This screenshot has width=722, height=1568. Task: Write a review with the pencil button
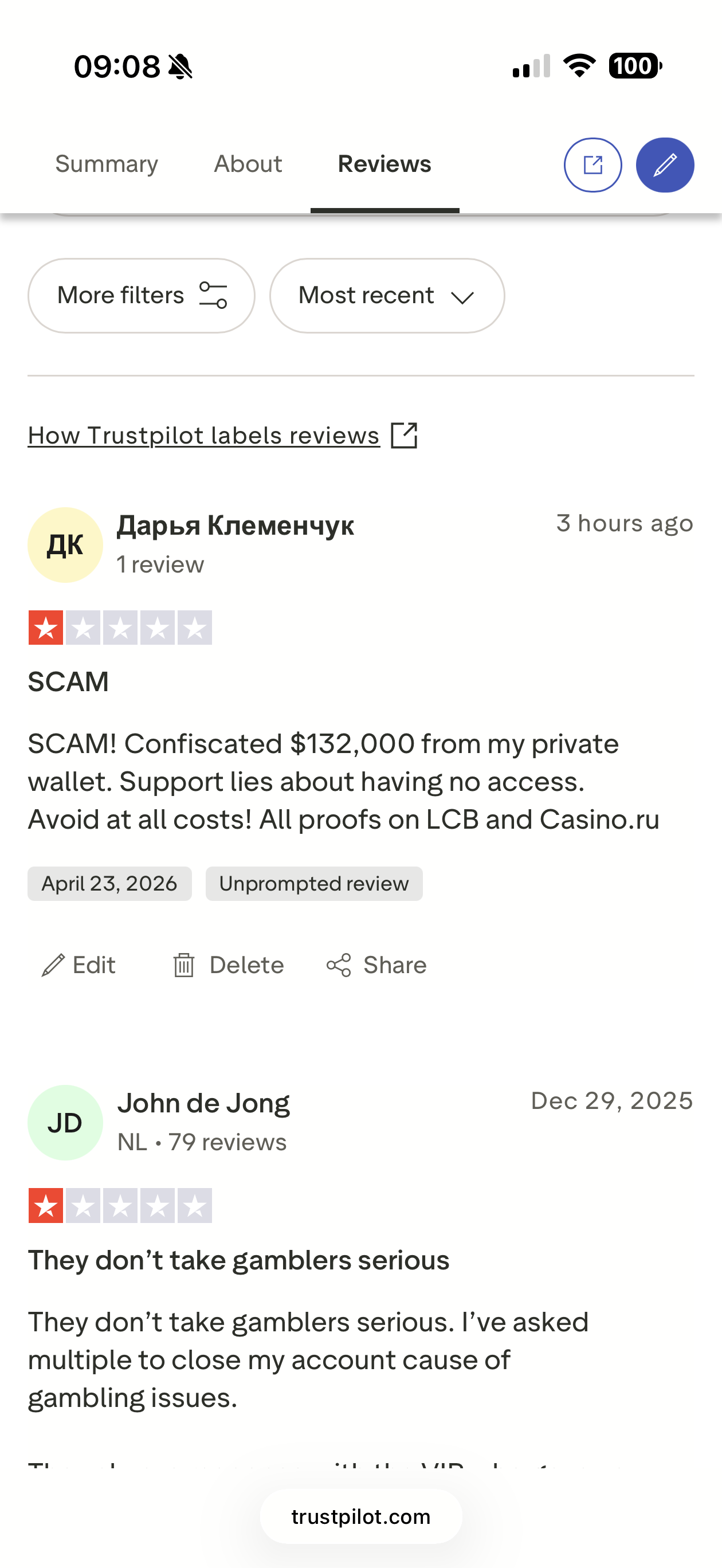coord(665,165)
